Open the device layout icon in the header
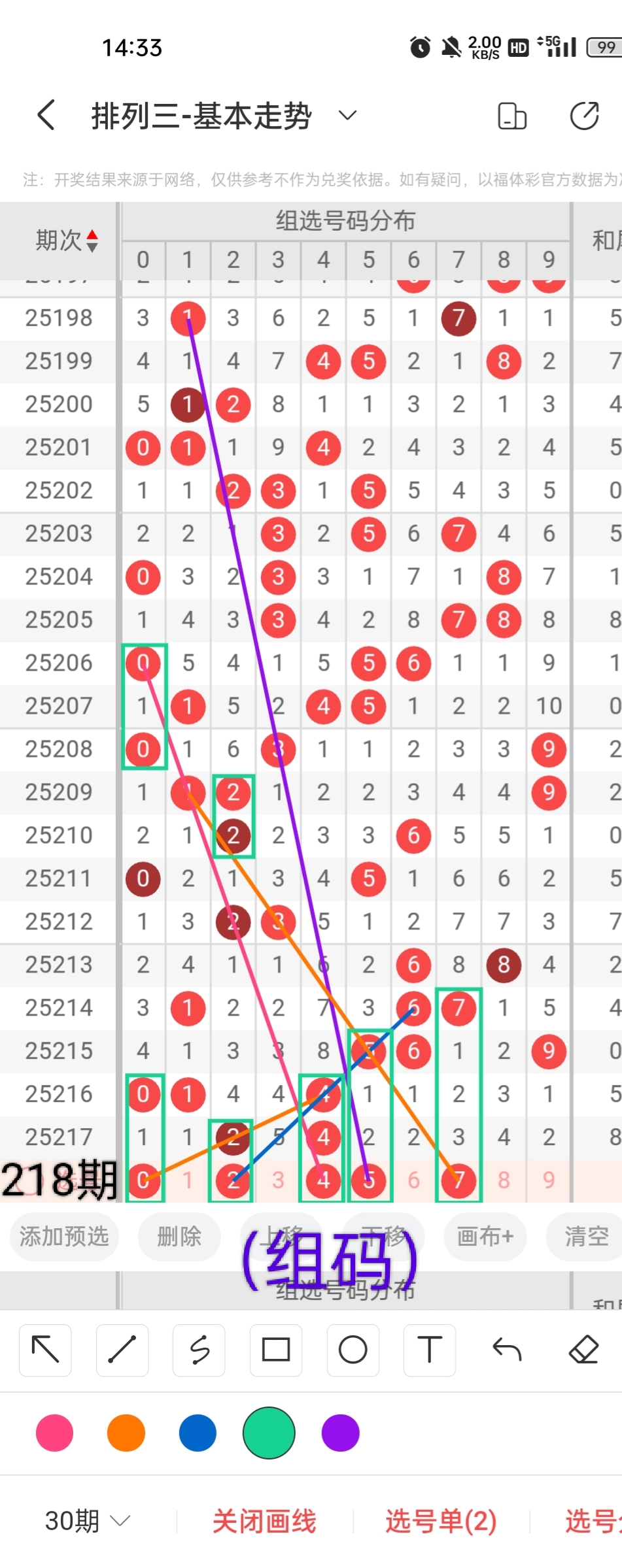The image size is (622, 1568). tap(511, 116)
